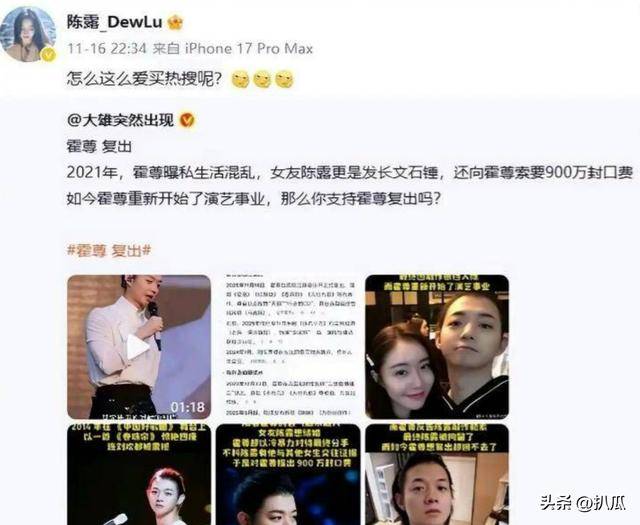Open the couple selfie photo tile
The image size is (640, 525).
click(436, 346)
